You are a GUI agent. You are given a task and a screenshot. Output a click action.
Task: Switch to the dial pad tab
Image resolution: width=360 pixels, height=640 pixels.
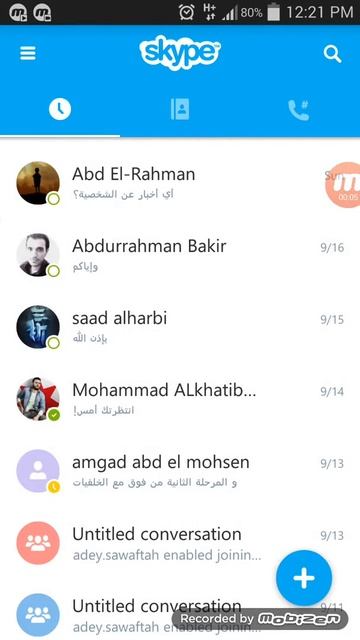pos(299,109)
